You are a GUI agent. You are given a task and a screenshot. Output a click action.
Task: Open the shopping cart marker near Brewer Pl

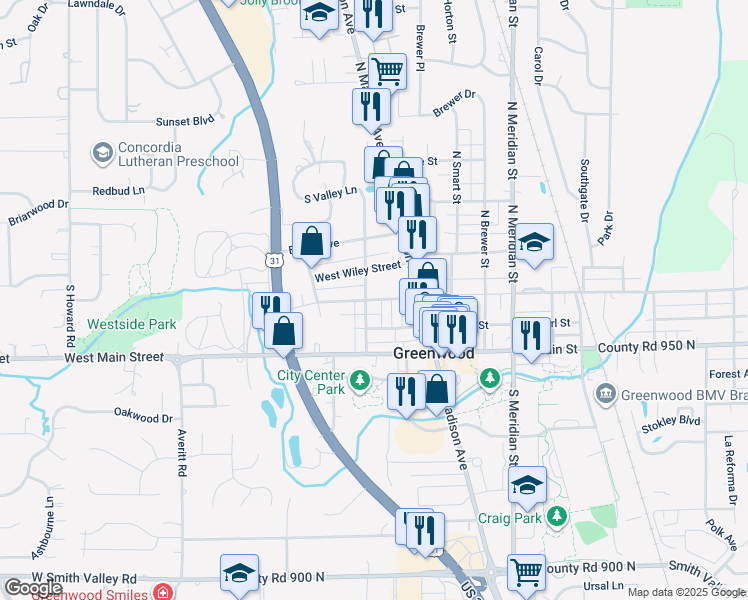point(387,72)
